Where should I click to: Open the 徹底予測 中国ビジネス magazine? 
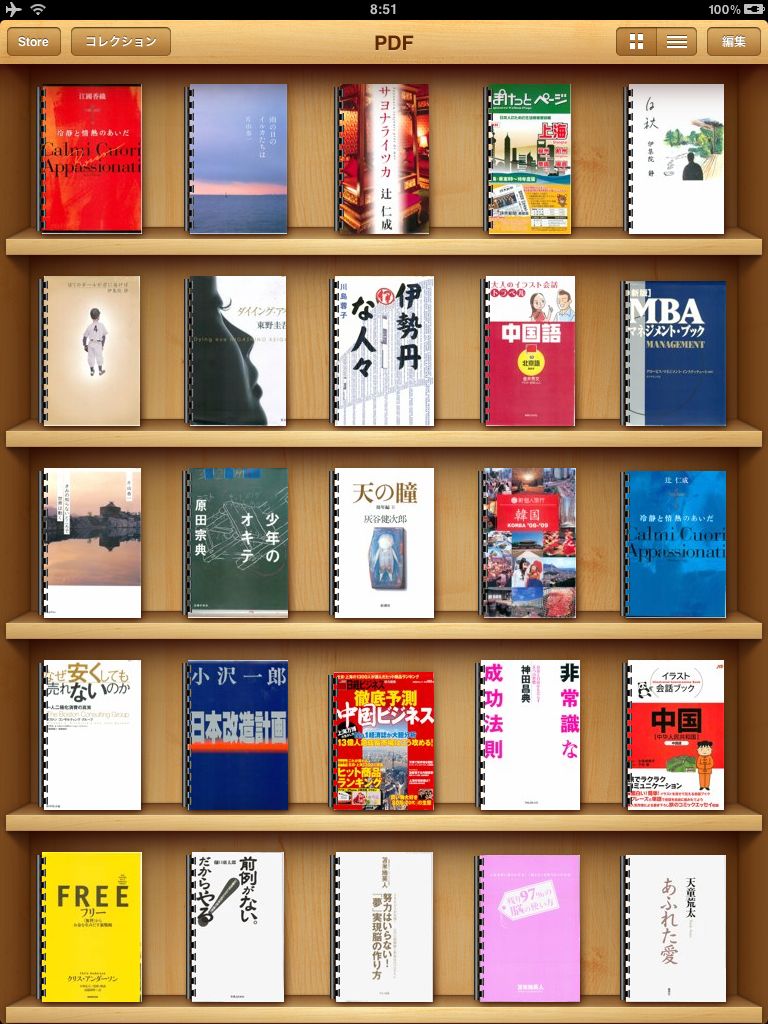tap(383, 741)
